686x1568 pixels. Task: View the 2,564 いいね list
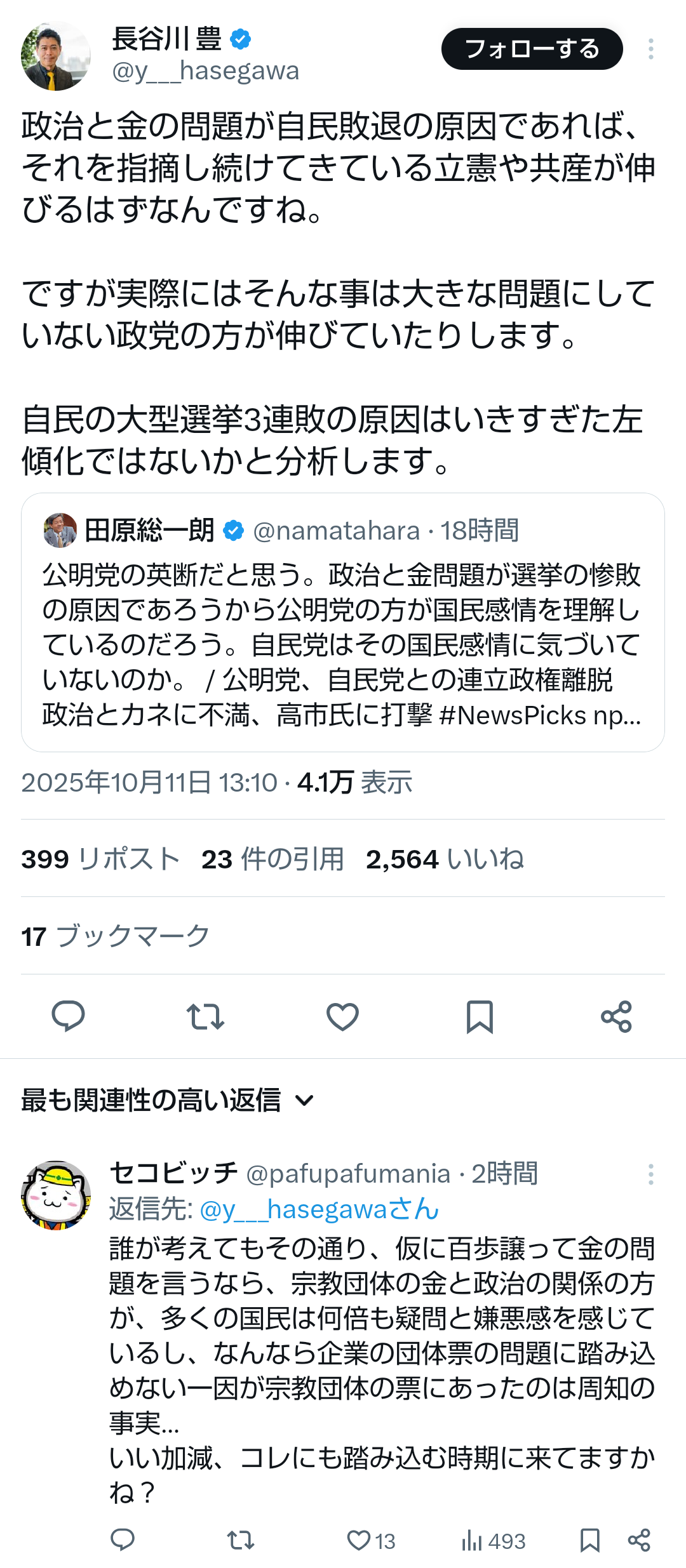tap(445, 859)
